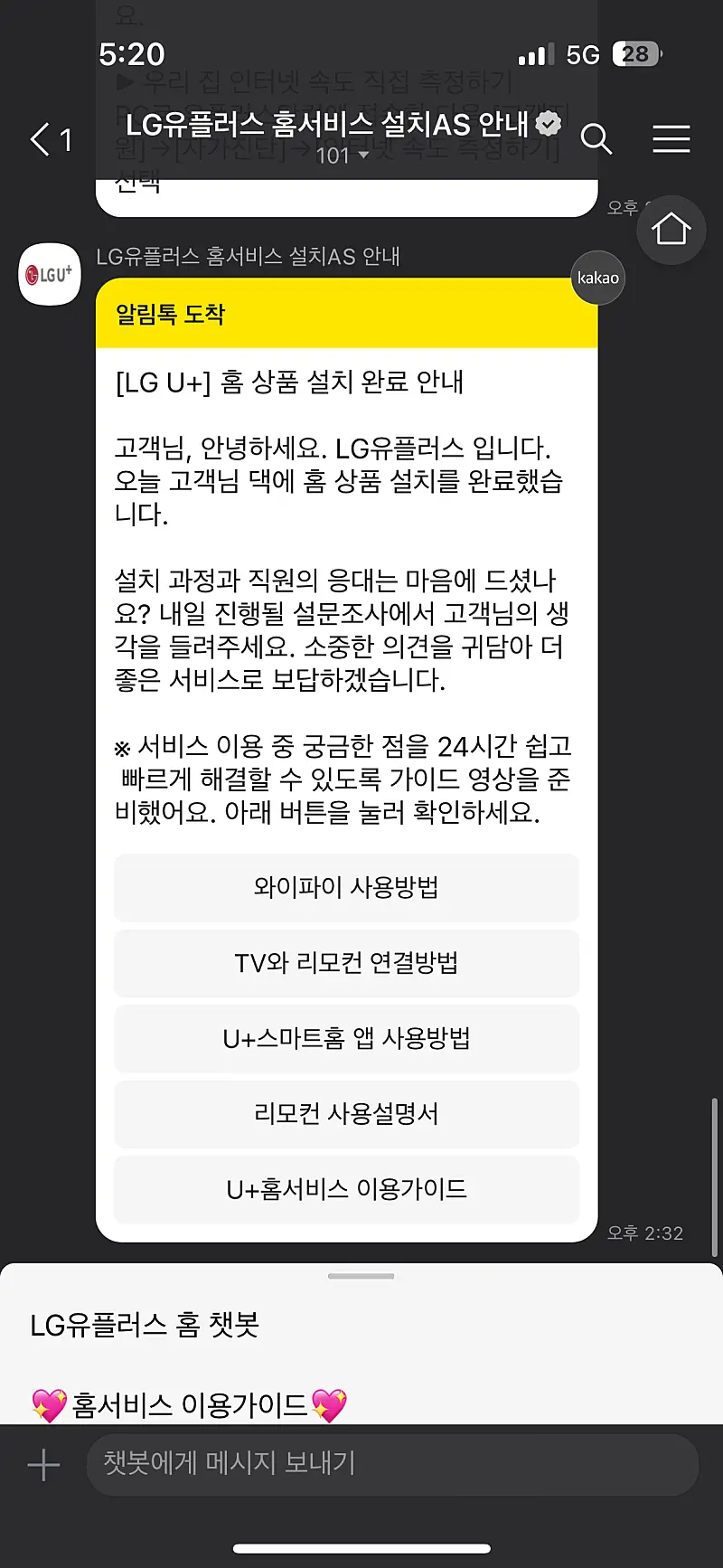
Task: Open 와이파이 사용방법 guide
Action: coord(346,887)
